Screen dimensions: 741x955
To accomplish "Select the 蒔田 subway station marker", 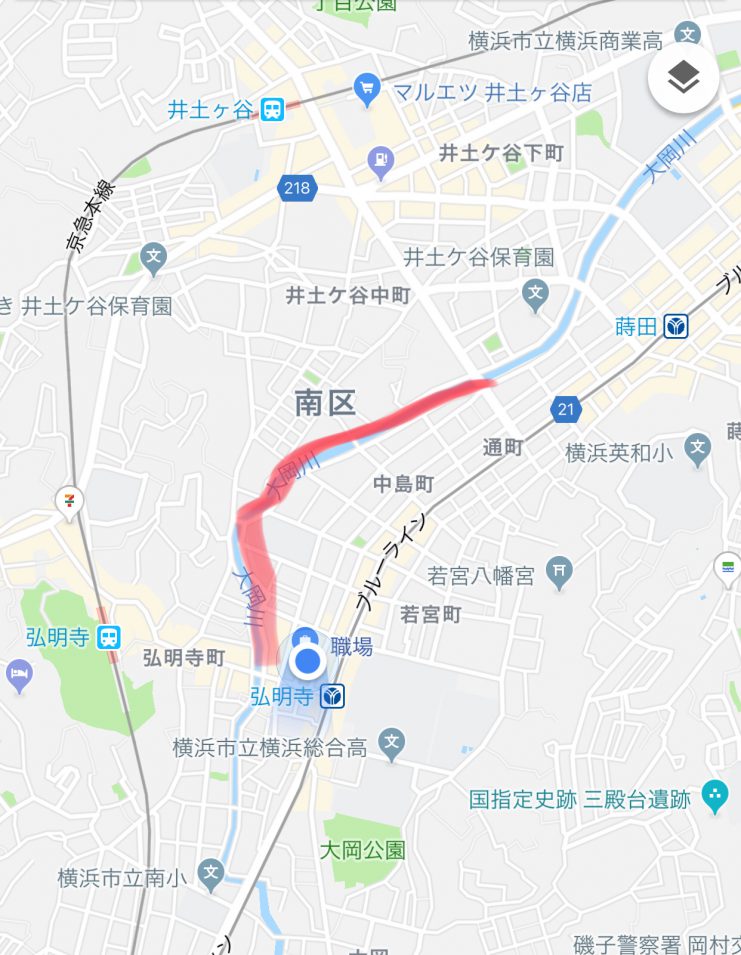I will pos(677,327).
